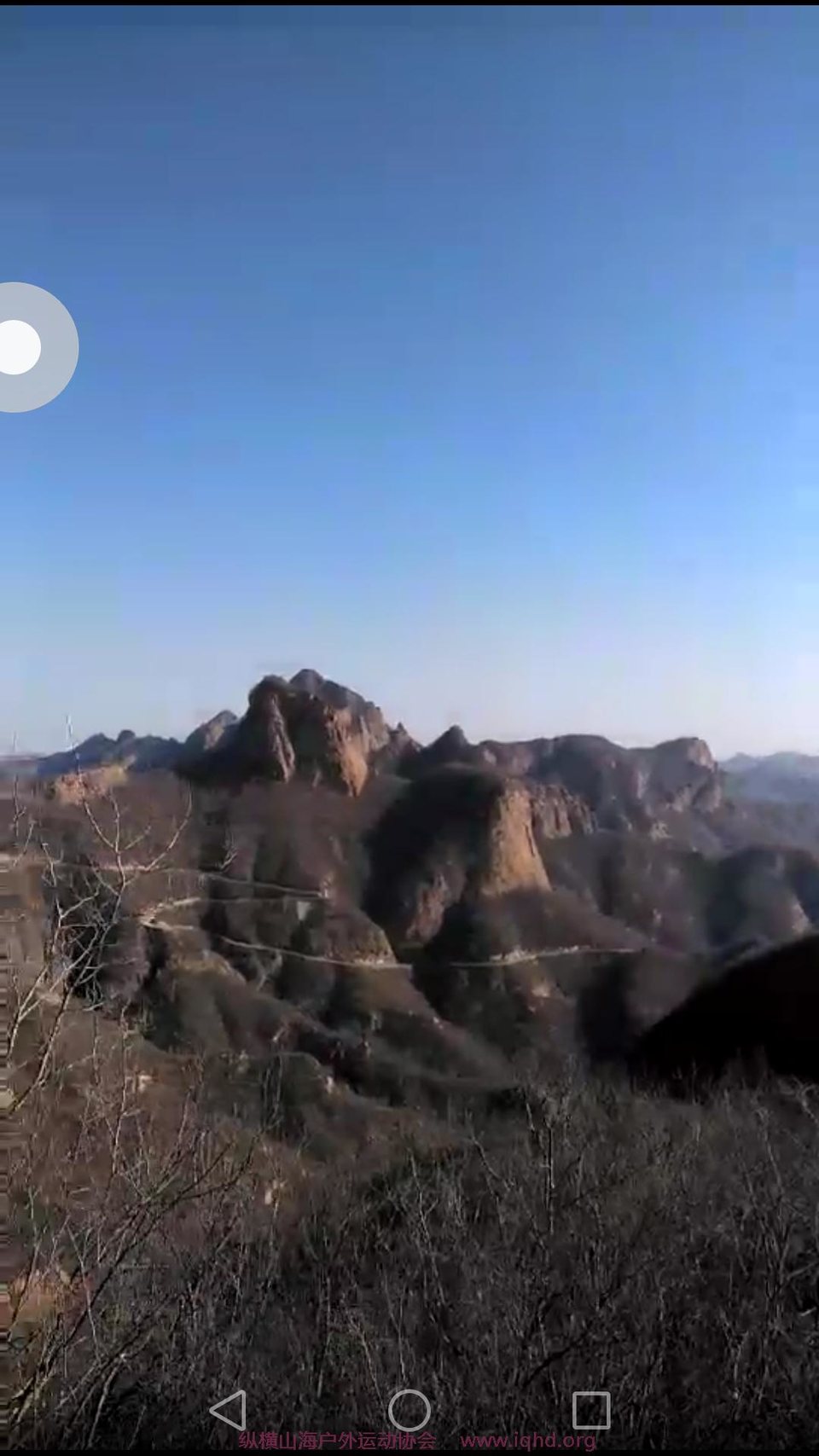
Task: Return to the home screen via the circle button
Action: 409,1409
